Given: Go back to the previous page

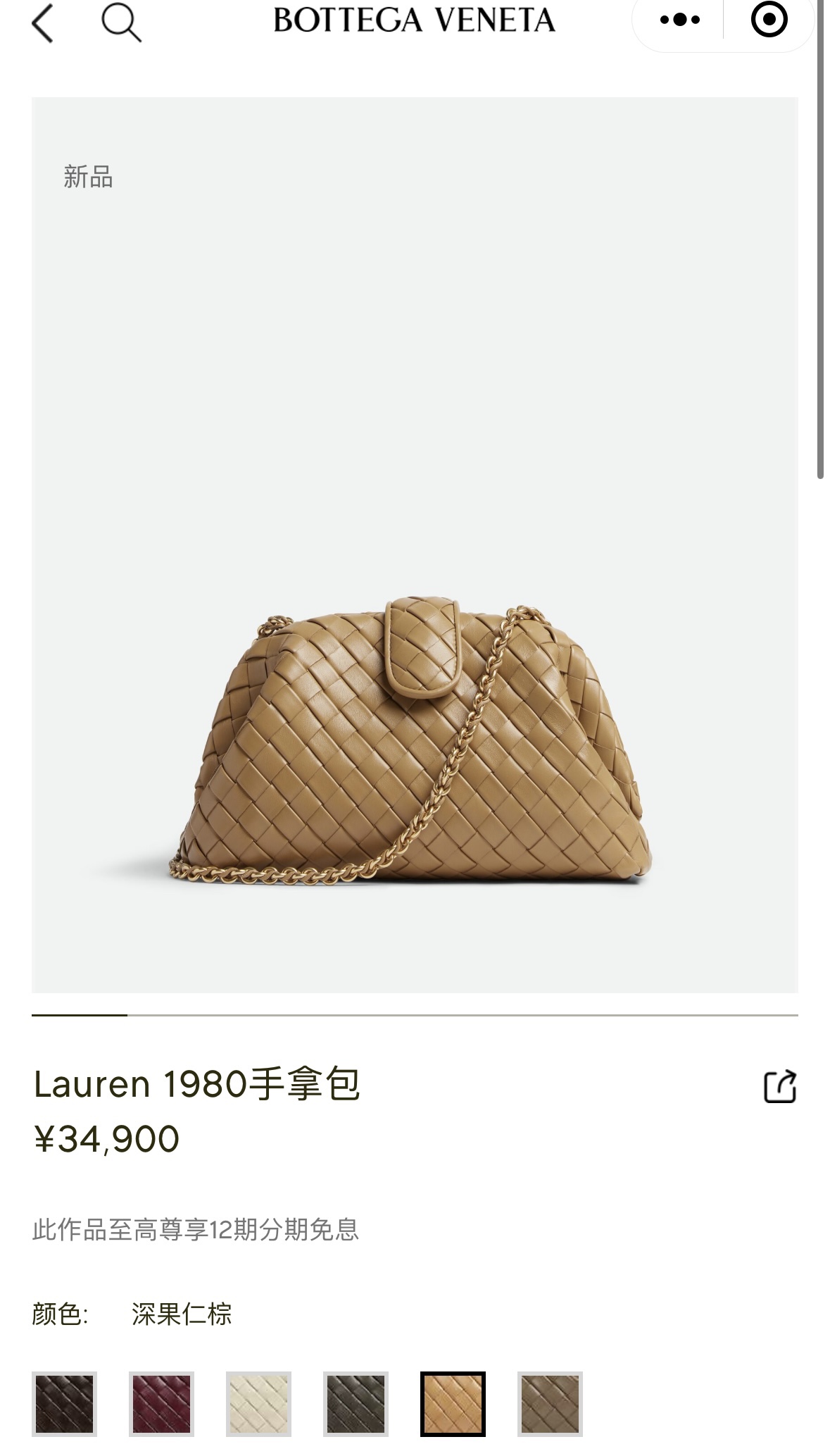Looking at the screenshot, I should pyautogui.click(x=43, y=23).
